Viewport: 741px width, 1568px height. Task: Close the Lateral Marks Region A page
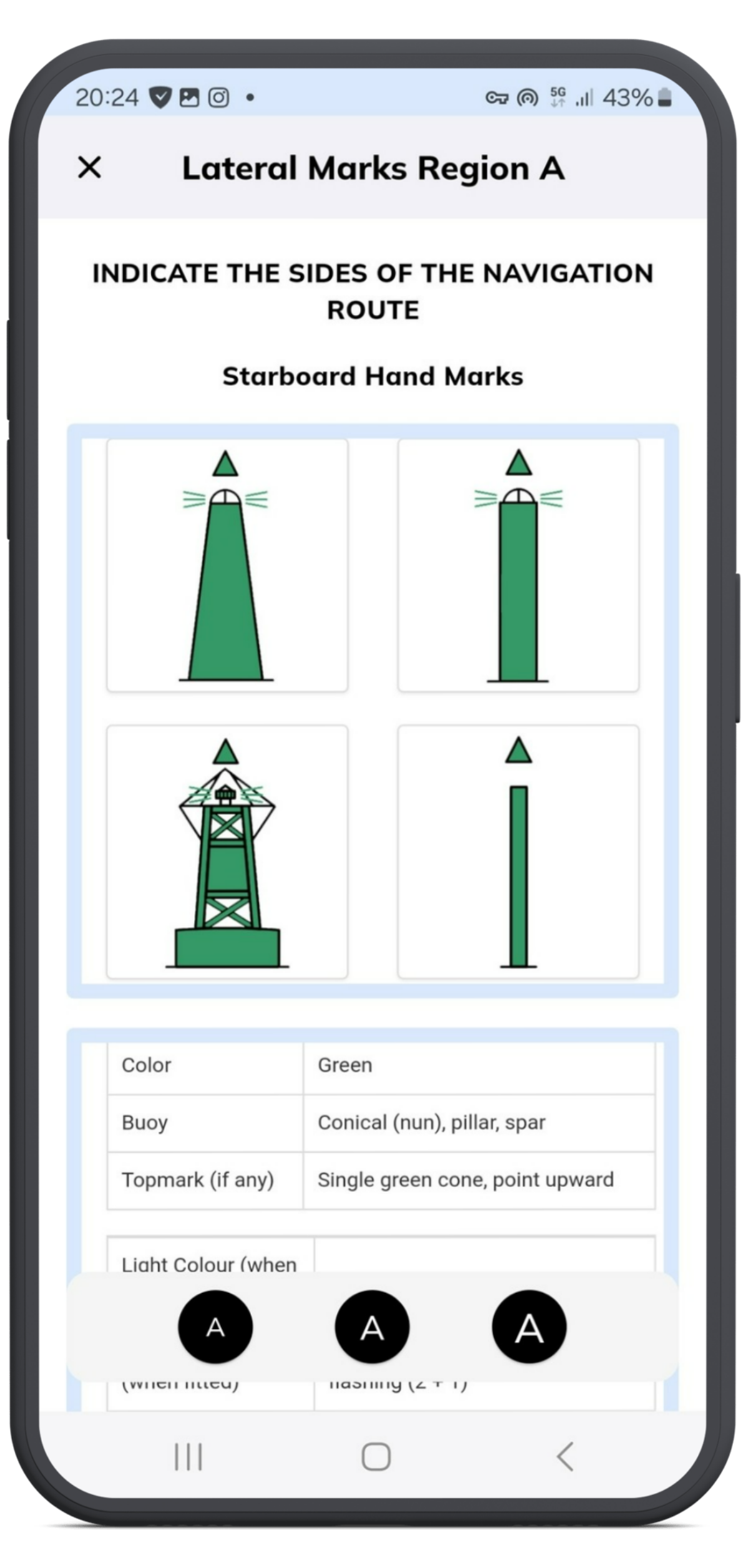89,167
